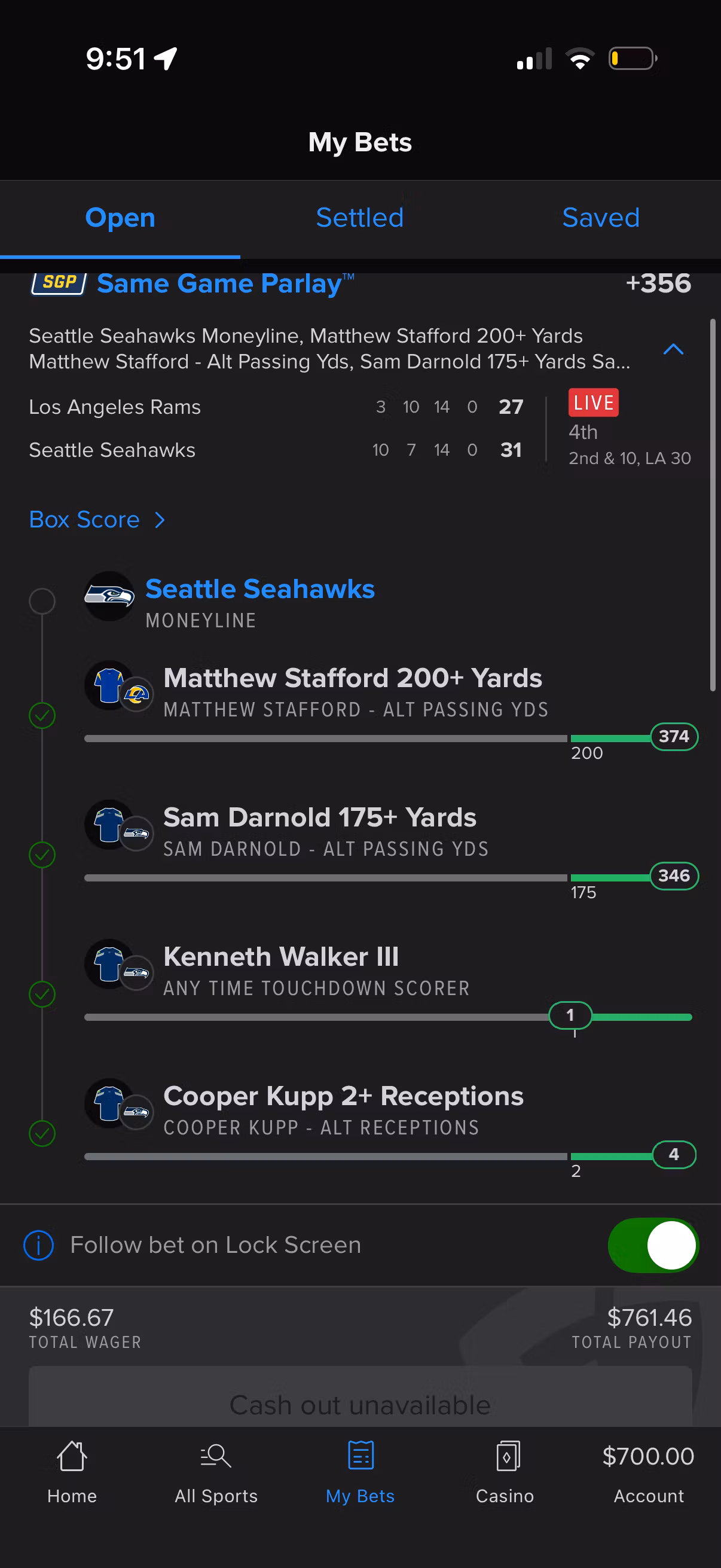This screenshot has height=1568, width=721.
Task: Open the Seattle Seahawks moneyline link
Action: [260, 589]
